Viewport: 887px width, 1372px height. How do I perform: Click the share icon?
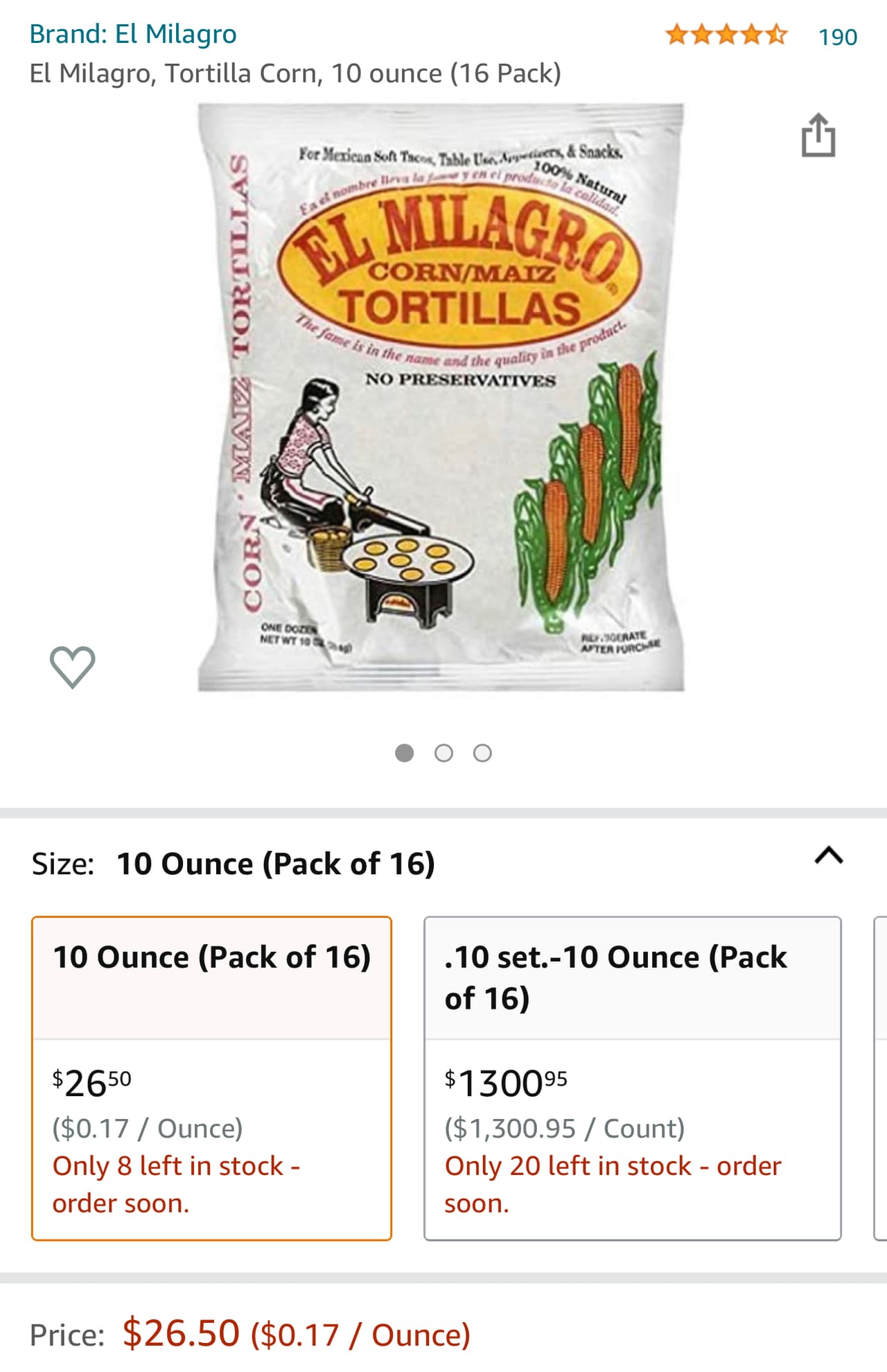820,136
